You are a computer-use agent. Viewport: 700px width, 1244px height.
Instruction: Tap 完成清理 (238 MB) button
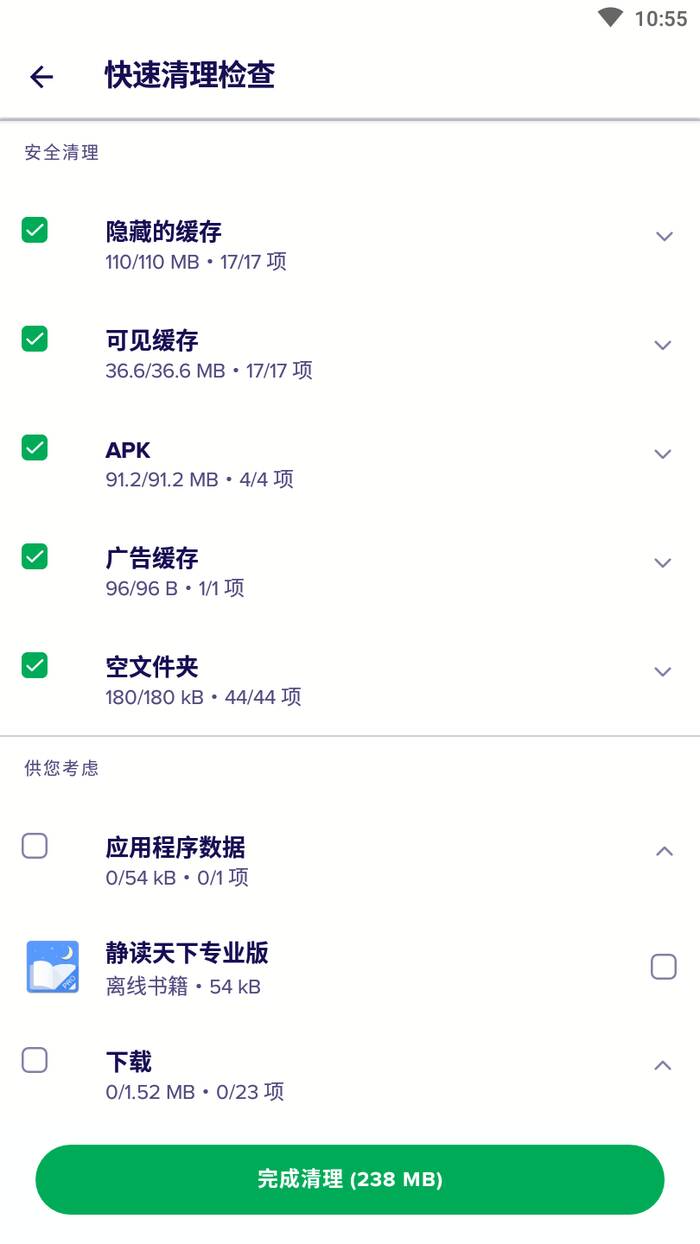[350, 1179]
